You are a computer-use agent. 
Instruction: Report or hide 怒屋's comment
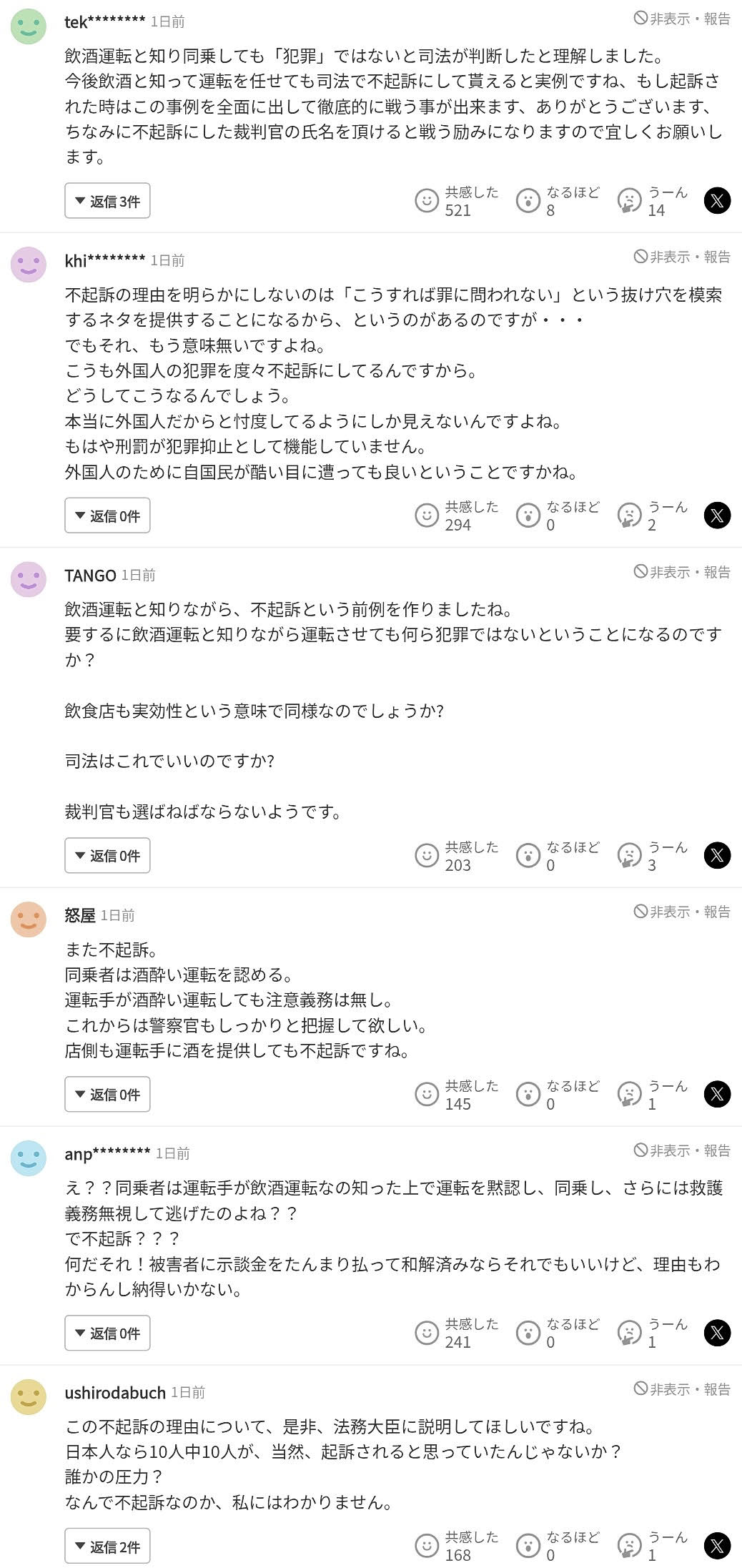pos(682,912)
